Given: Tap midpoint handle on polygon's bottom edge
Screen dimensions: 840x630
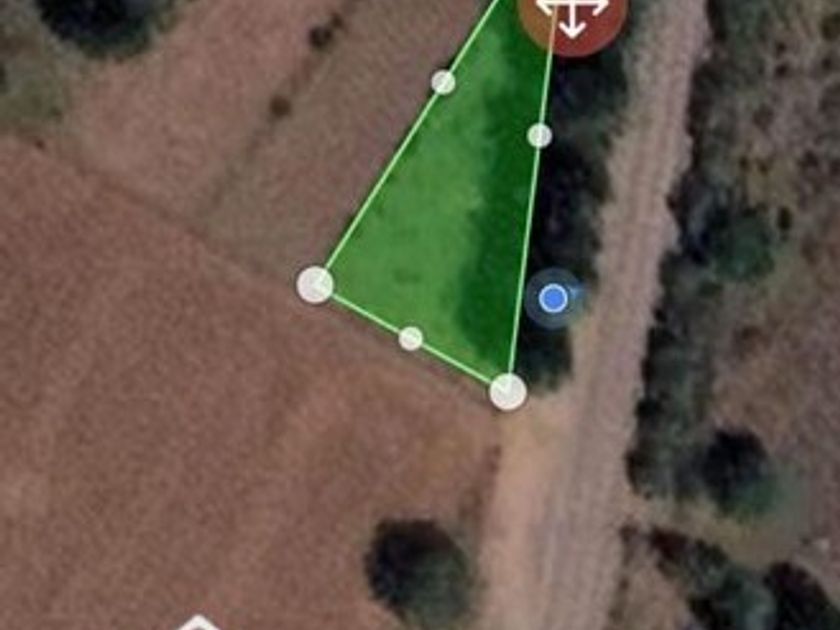Looking at the screenshot, I should tap(411, 339).
